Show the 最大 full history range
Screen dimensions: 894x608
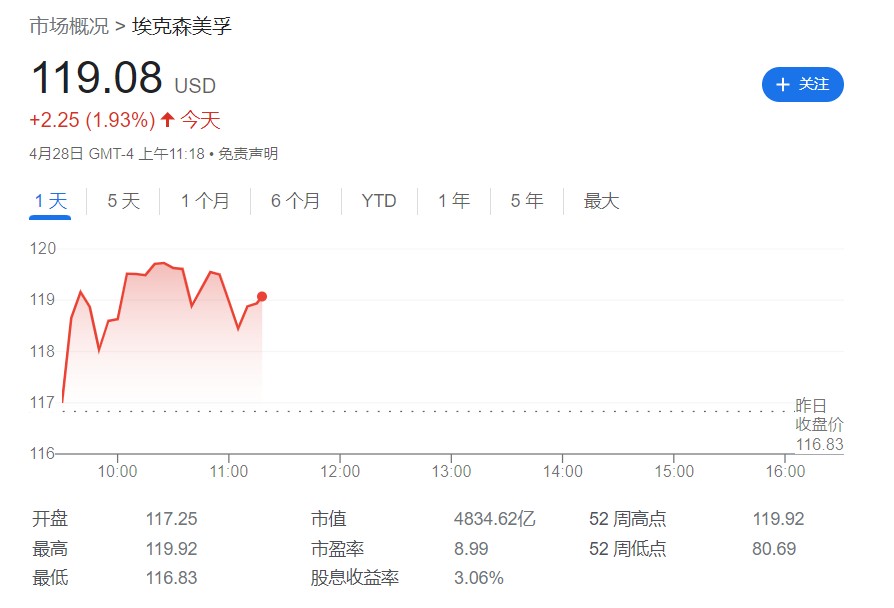[601, 201]
